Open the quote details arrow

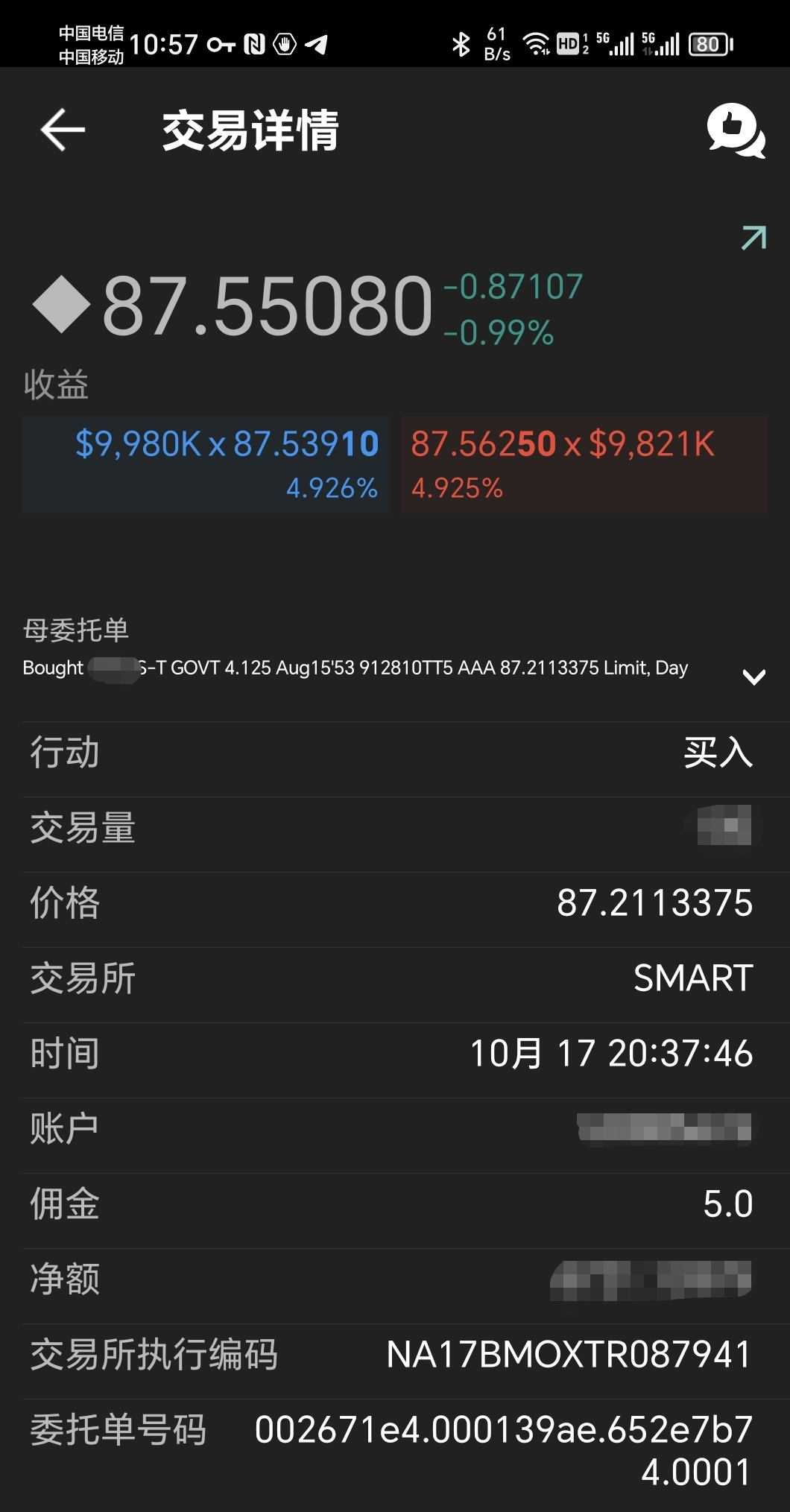[753, 238]
